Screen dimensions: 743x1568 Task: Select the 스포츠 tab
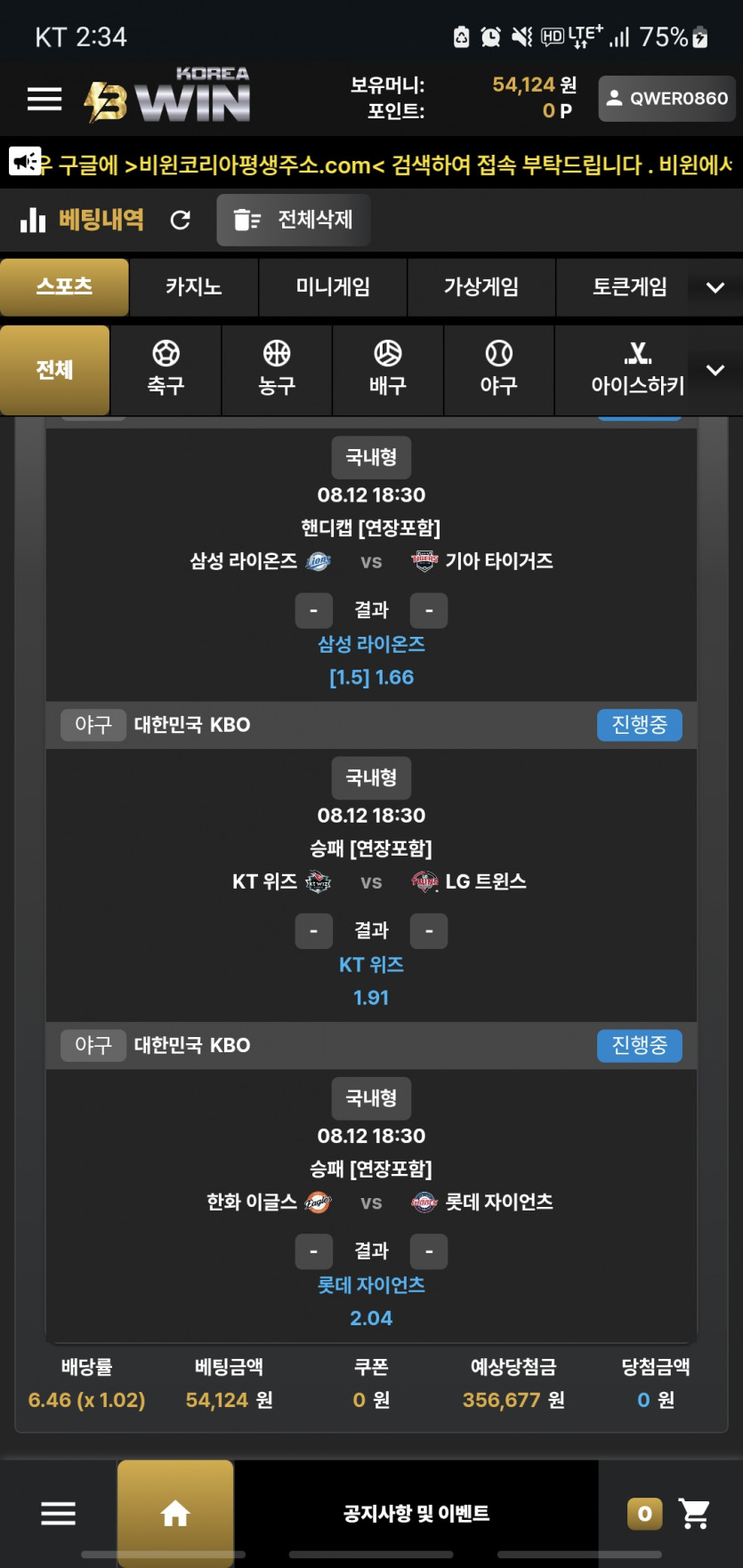[x=64, y=287]
